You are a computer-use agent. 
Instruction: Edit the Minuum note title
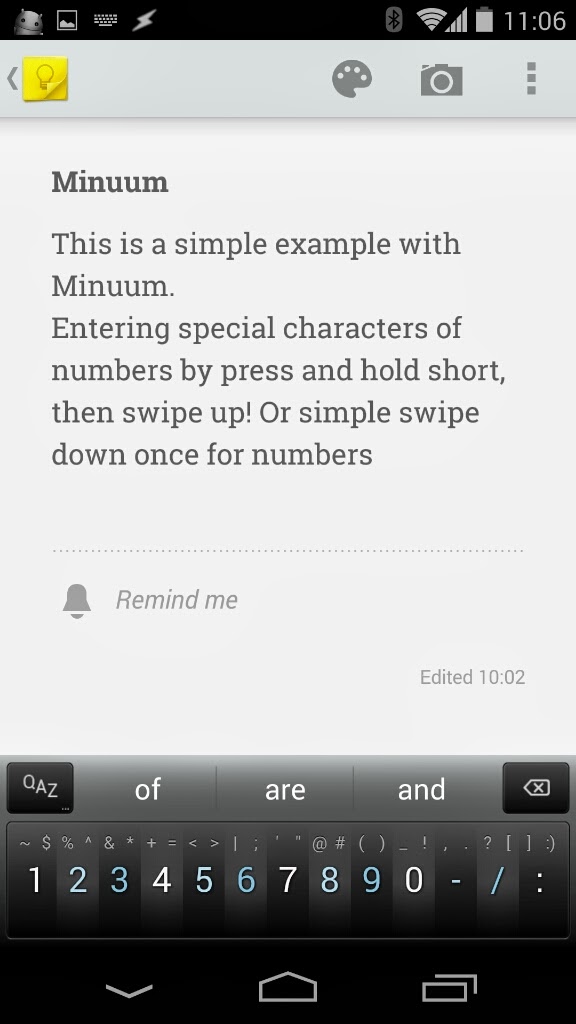pyautogui.click(x=110, y=182)
